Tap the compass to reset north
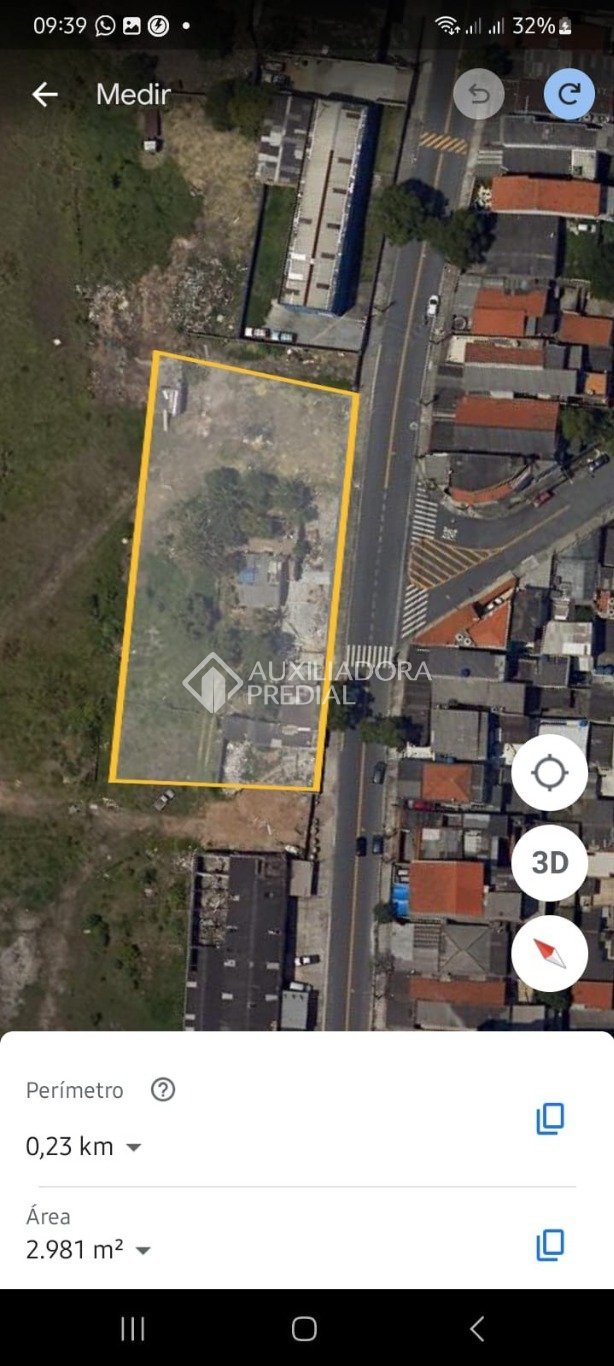This screenshot has height=1366, width=614. [x=549, y=953]
